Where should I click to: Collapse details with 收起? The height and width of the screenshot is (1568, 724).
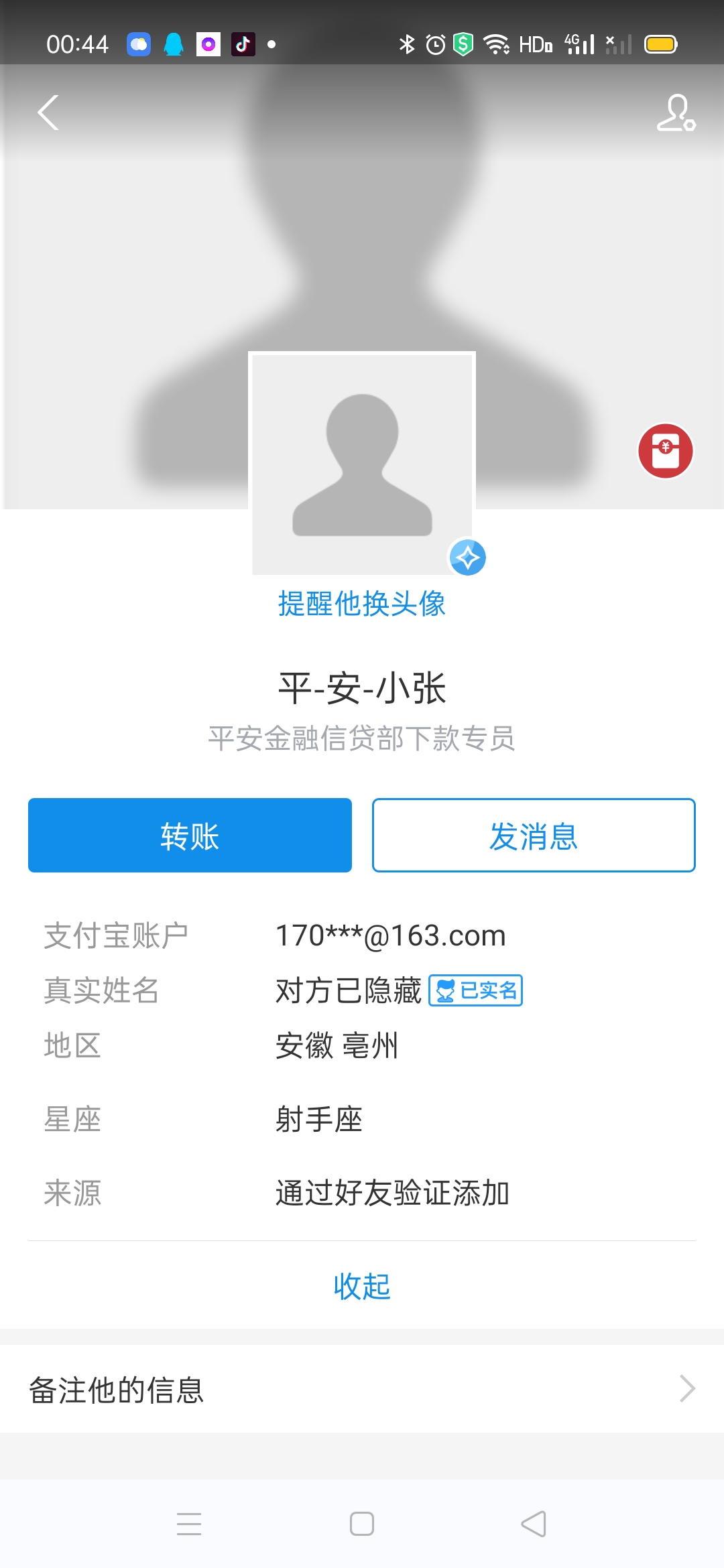click(x=362, y=1286)
